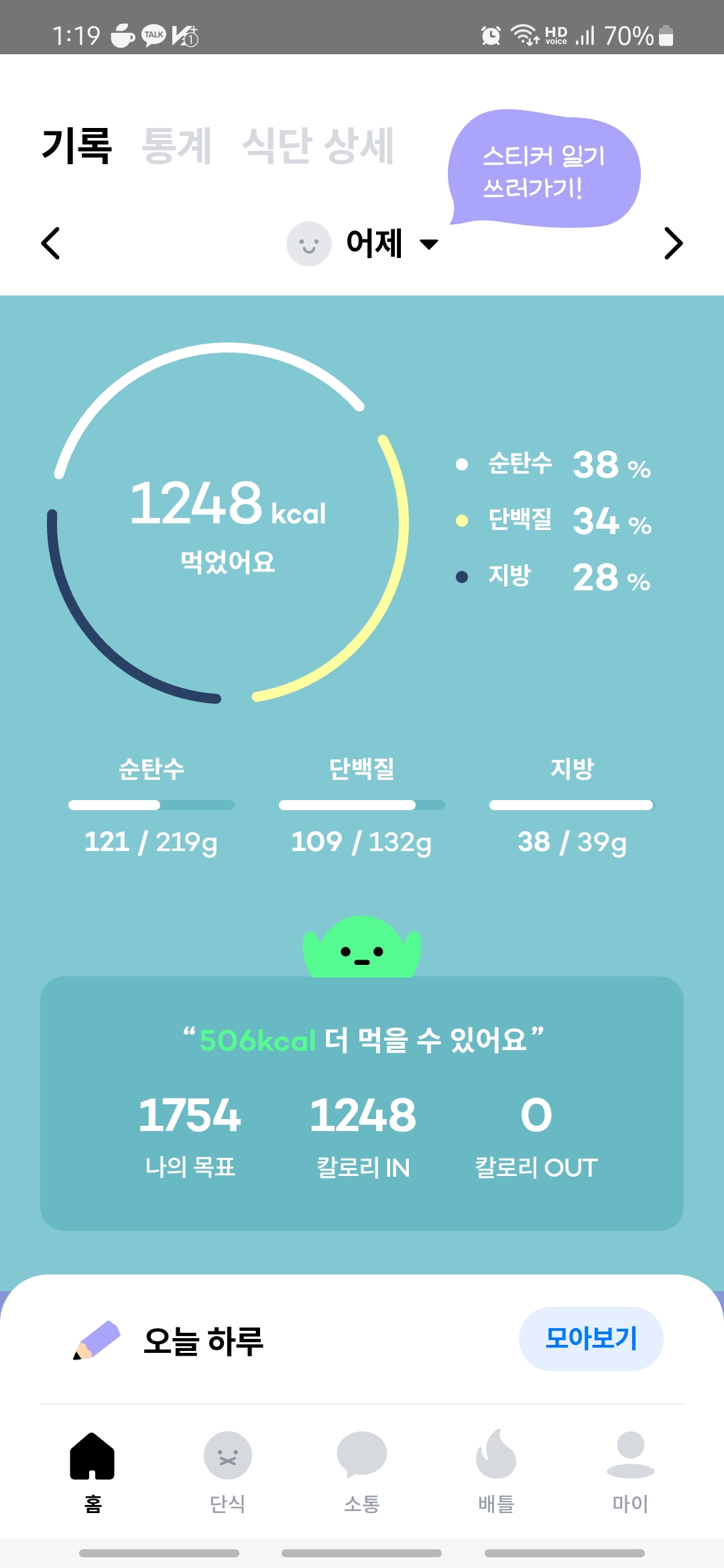Go to the previous day with left arrow

(51, 243)
